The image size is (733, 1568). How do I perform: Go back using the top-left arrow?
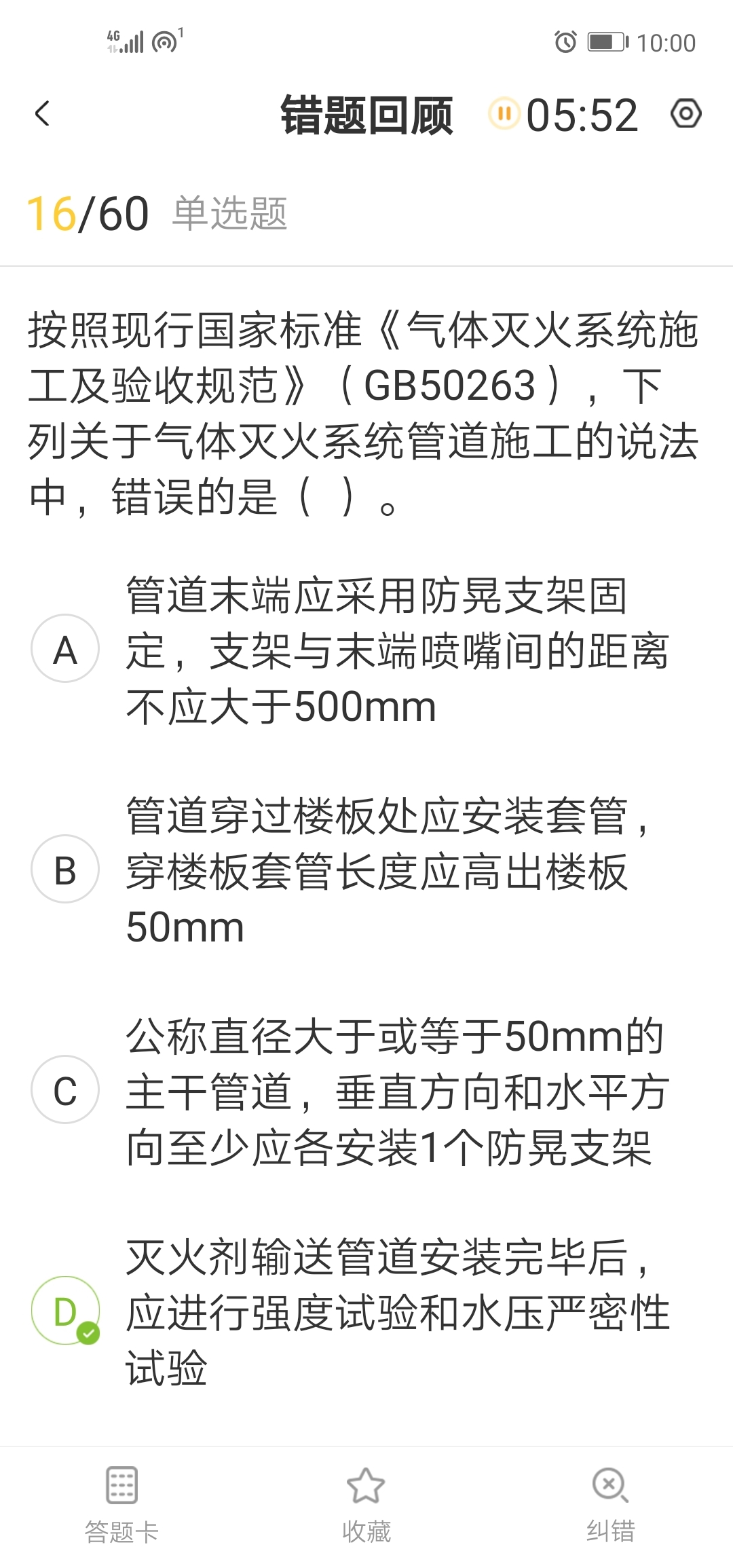(x=42, y=113)
